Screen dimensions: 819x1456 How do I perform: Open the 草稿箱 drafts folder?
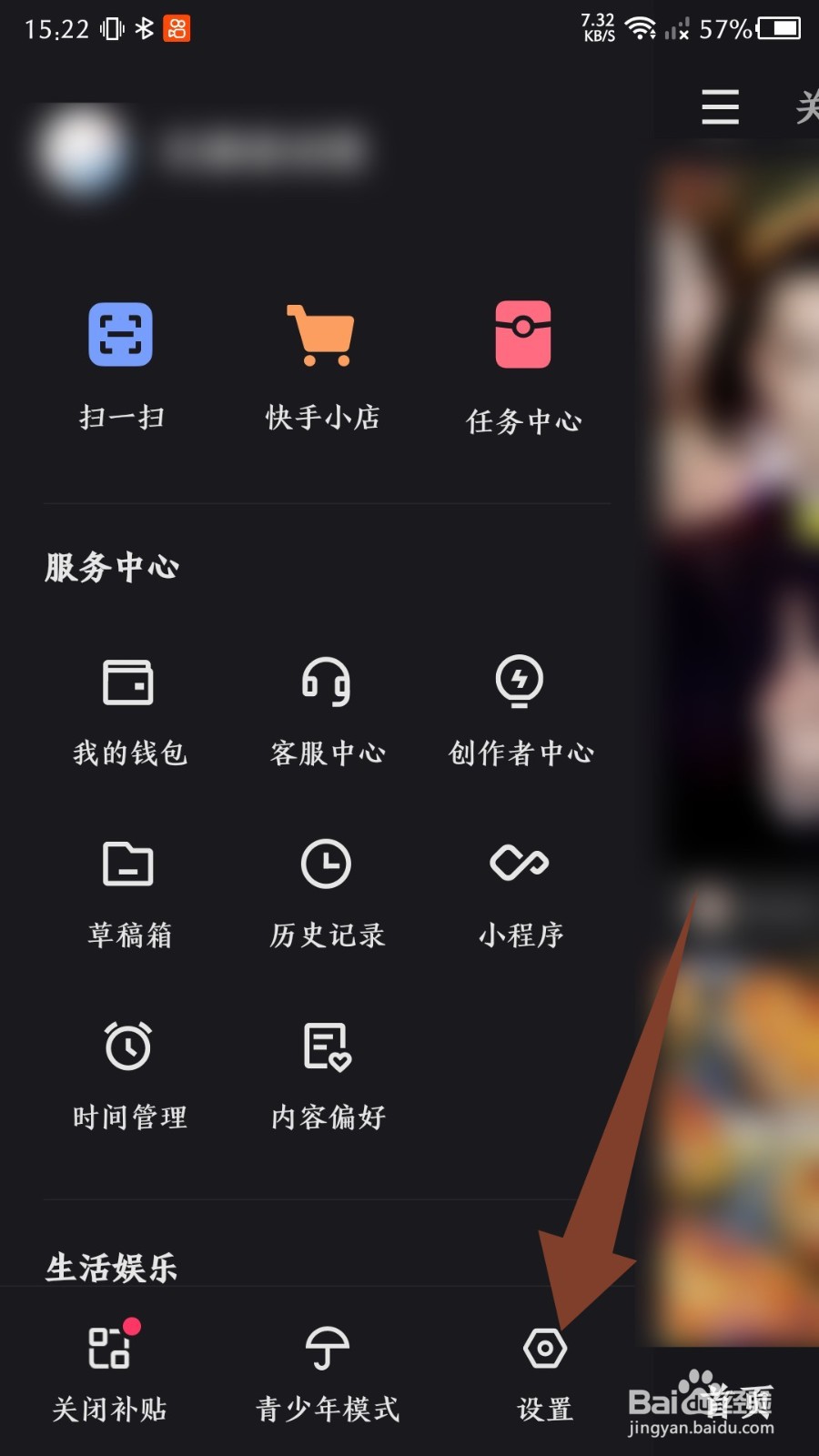coord(127,892)
